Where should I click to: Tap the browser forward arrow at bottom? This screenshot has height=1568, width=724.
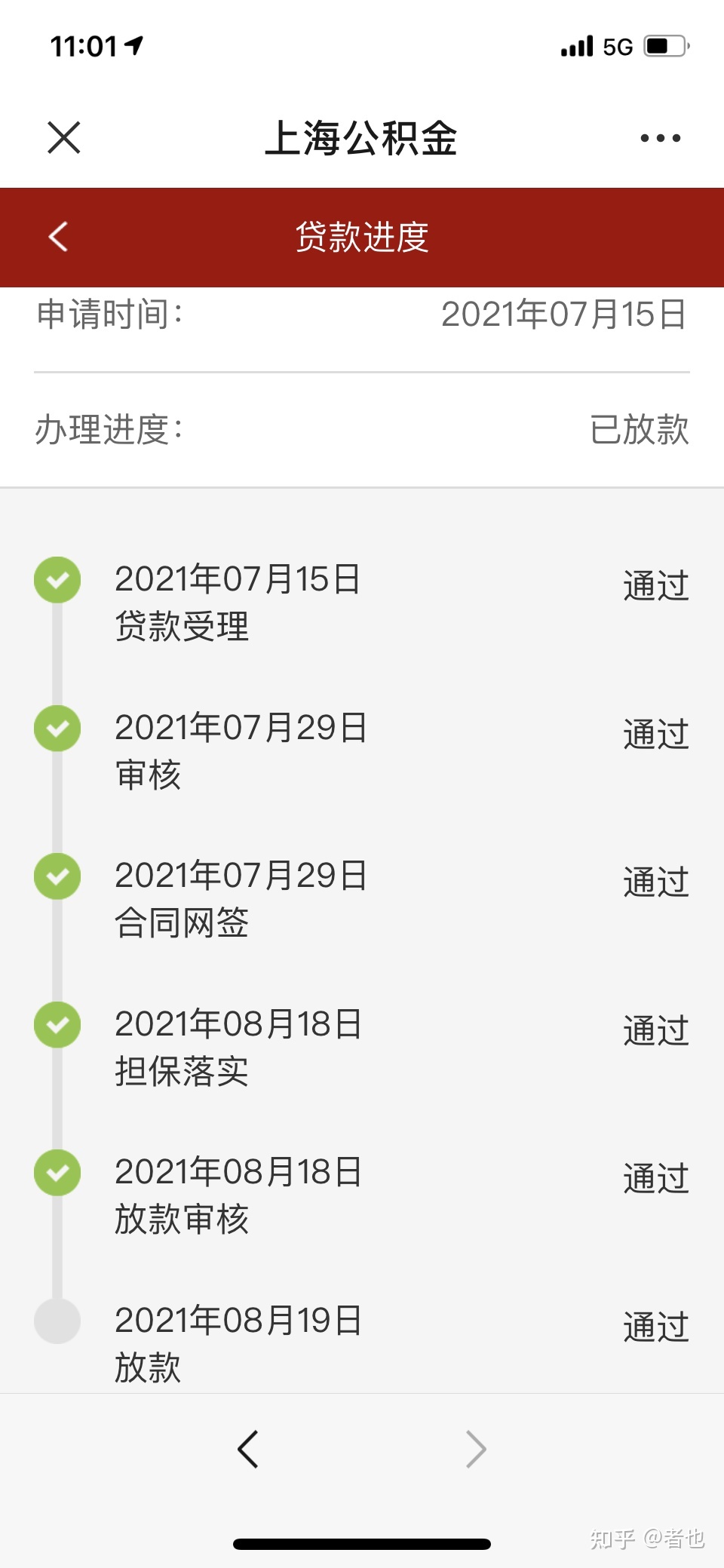476,1449
